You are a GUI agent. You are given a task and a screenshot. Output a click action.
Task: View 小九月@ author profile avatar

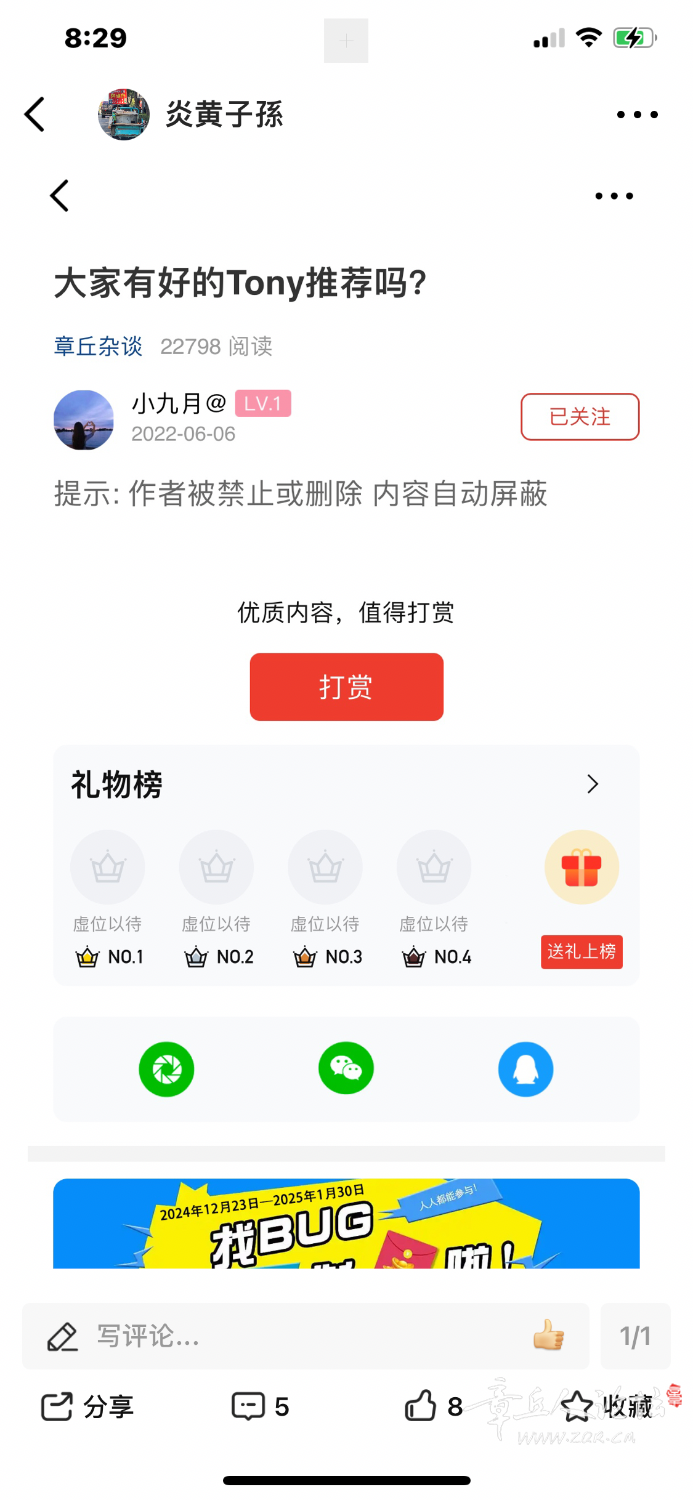[x=83, y=420]
